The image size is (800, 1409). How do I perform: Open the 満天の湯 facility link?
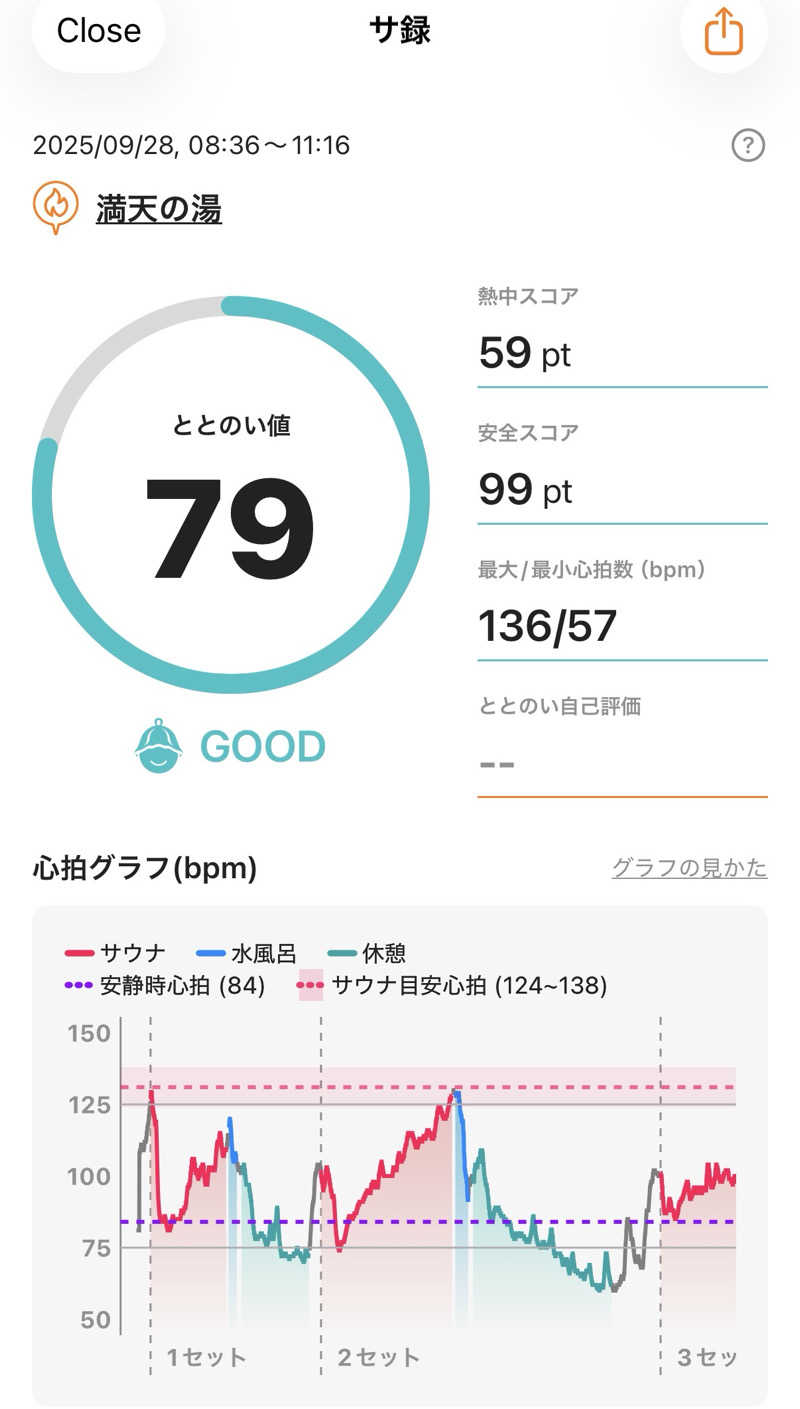[x=158, y=209]
